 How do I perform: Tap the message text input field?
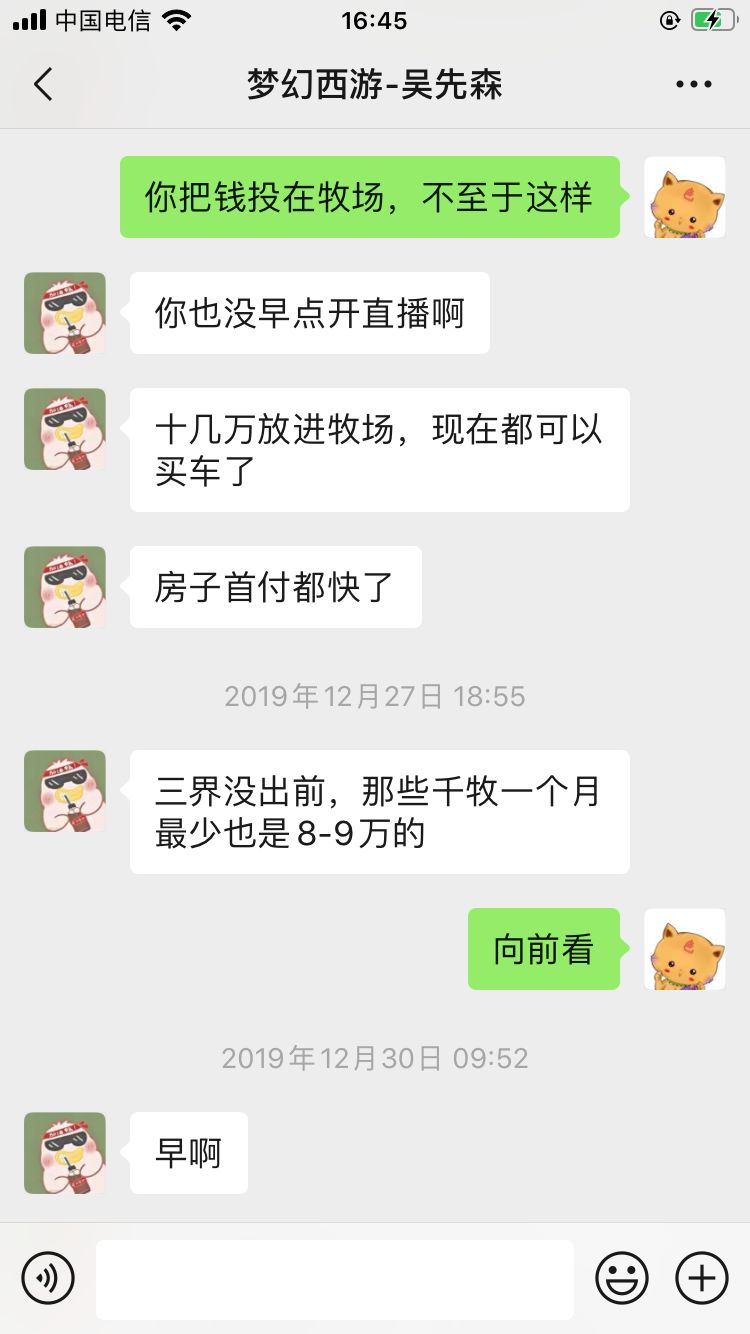tap(335, 1278)
